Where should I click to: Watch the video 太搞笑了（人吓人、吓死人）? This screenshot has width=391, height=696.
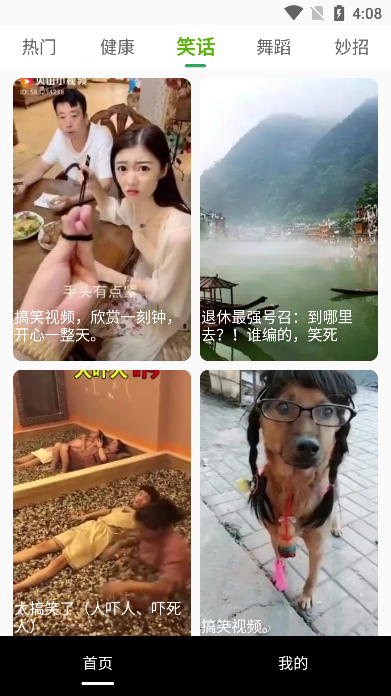102,503
